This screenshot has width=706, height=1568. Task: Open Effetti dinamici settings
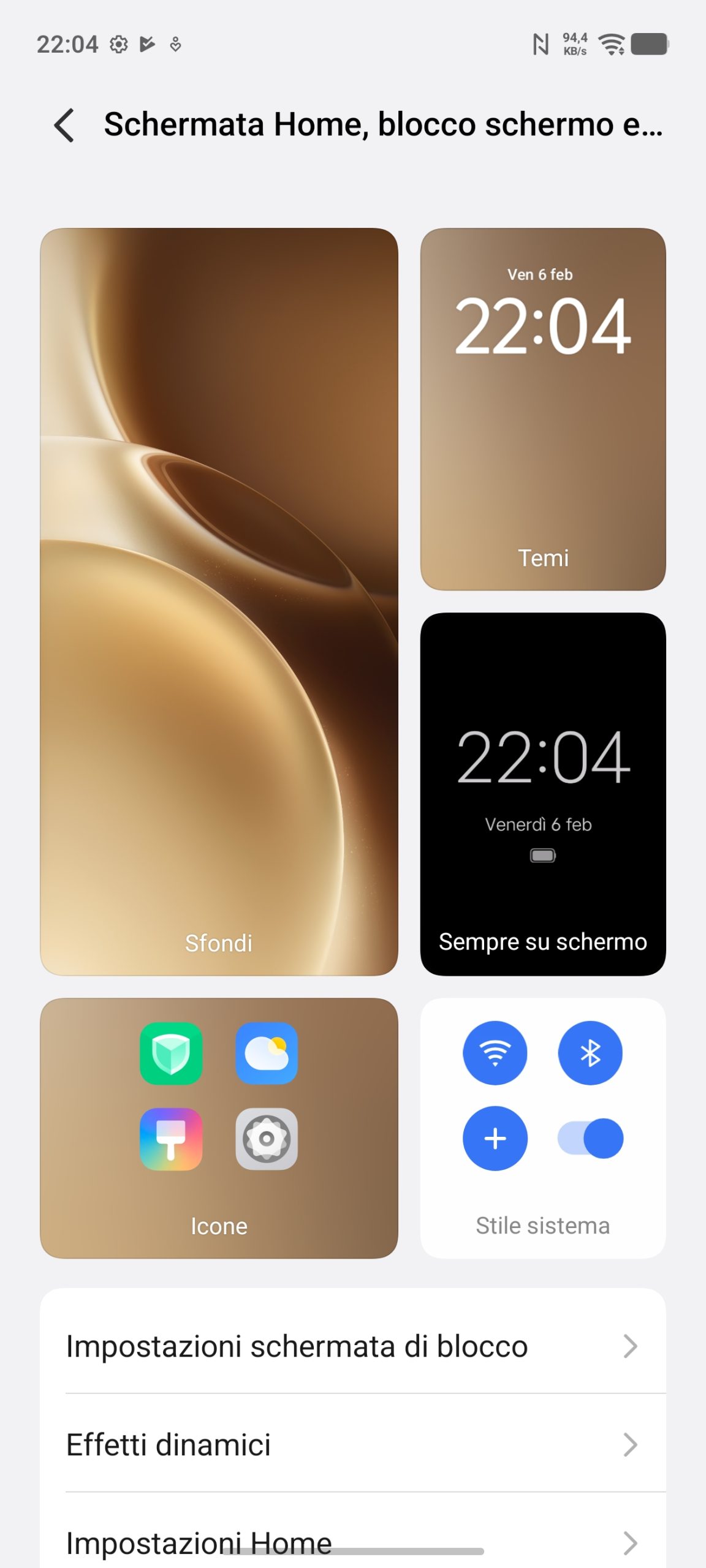[352, 1444]
